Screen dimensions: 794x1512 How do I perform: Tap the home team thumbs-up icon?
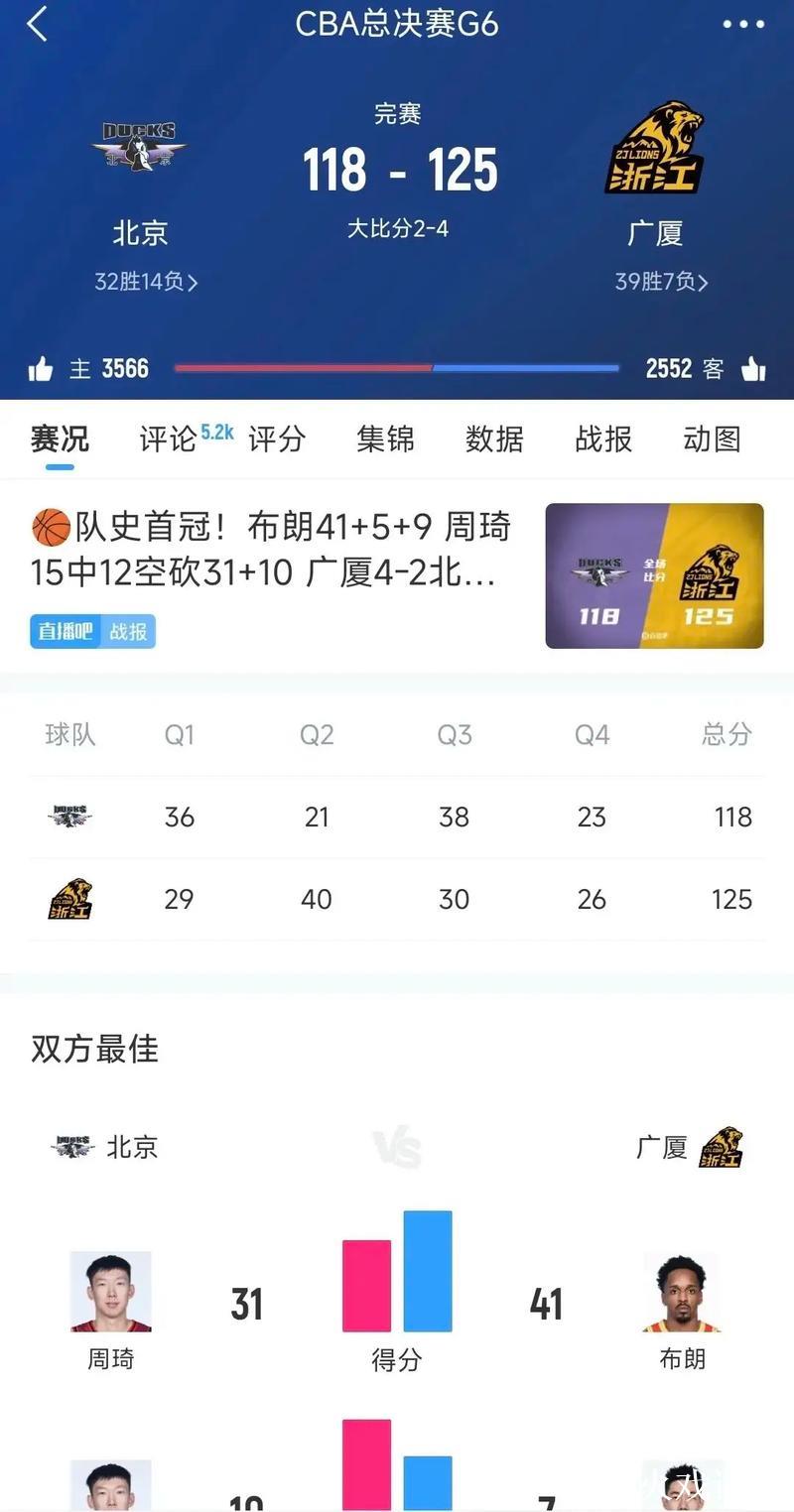click(42, 368)
